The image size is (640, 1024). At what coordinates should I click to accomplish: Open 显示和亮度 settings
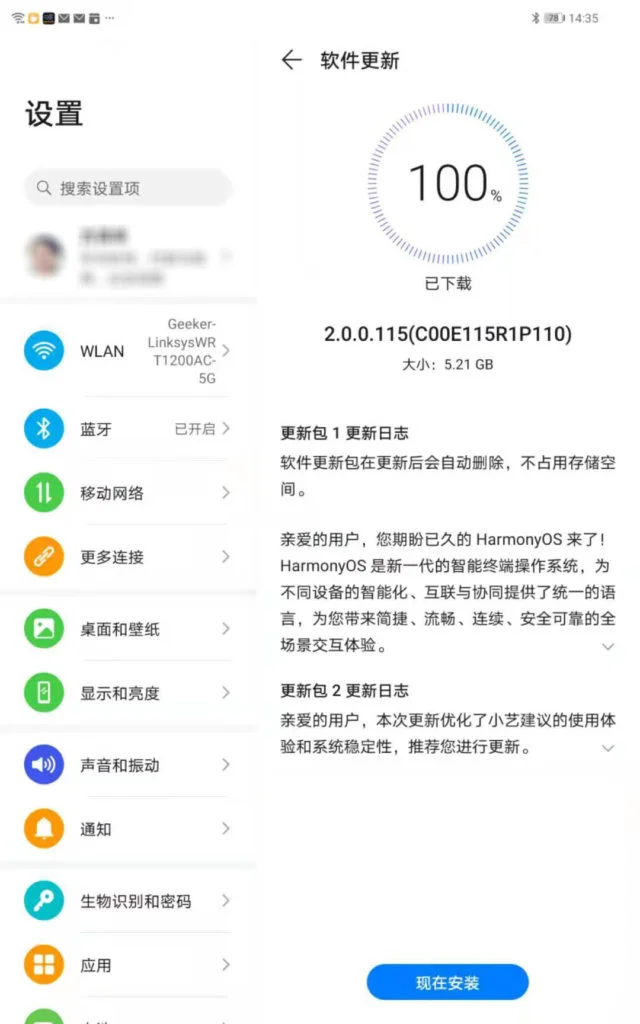(128, 693)
